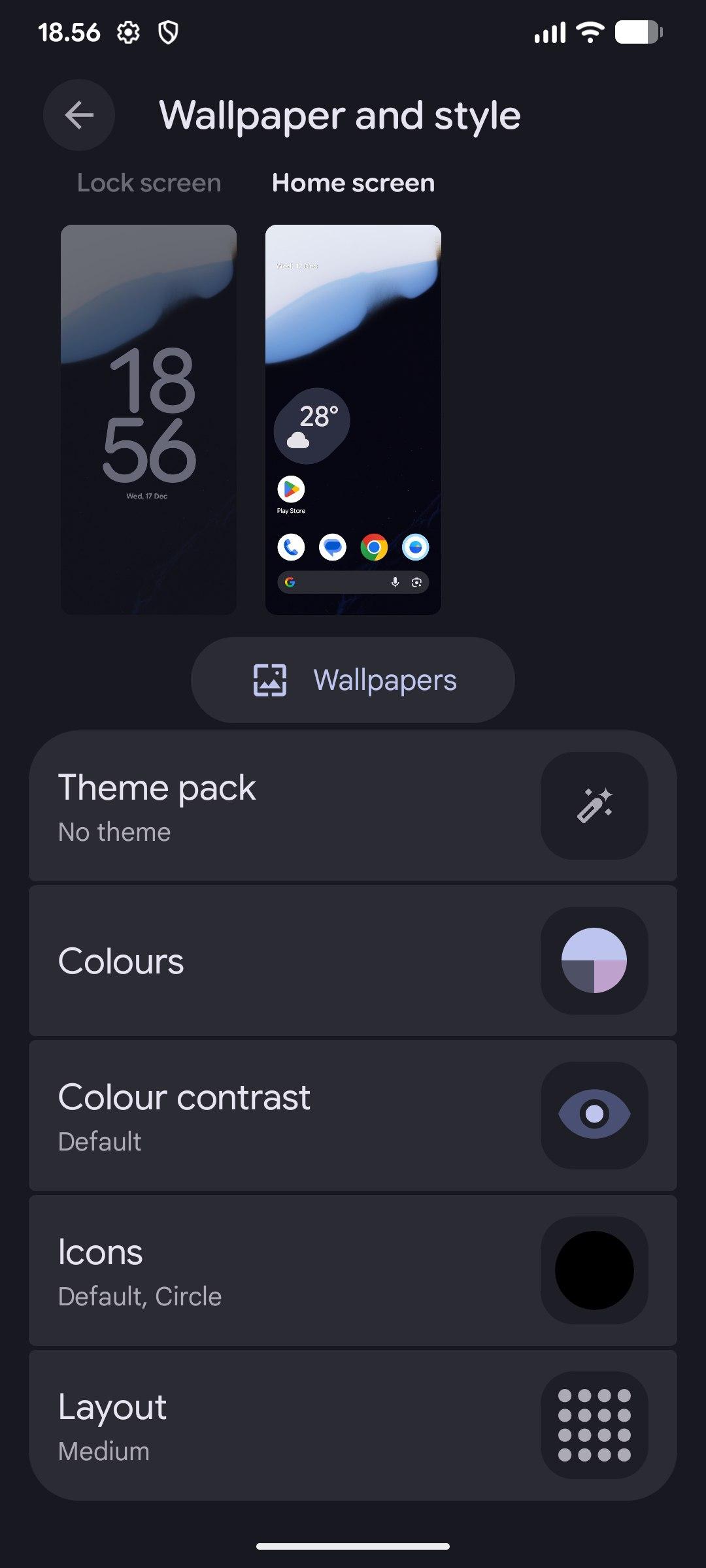Change the Icons style
Screen dimensions: 706x1568
(353, 1271)
